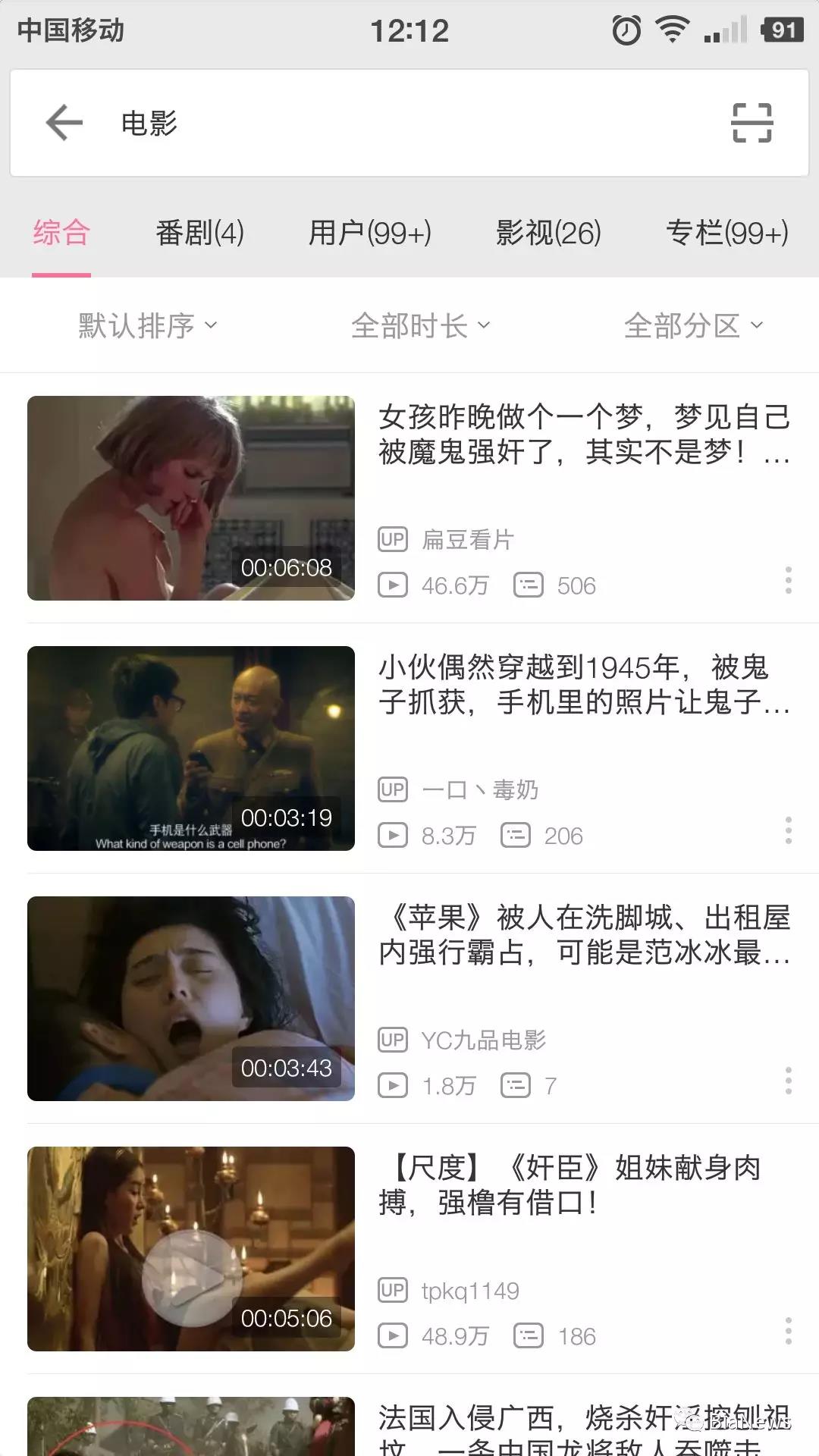Select the 影视(26) tab
819x1456 pixels.
pos(548,233)
